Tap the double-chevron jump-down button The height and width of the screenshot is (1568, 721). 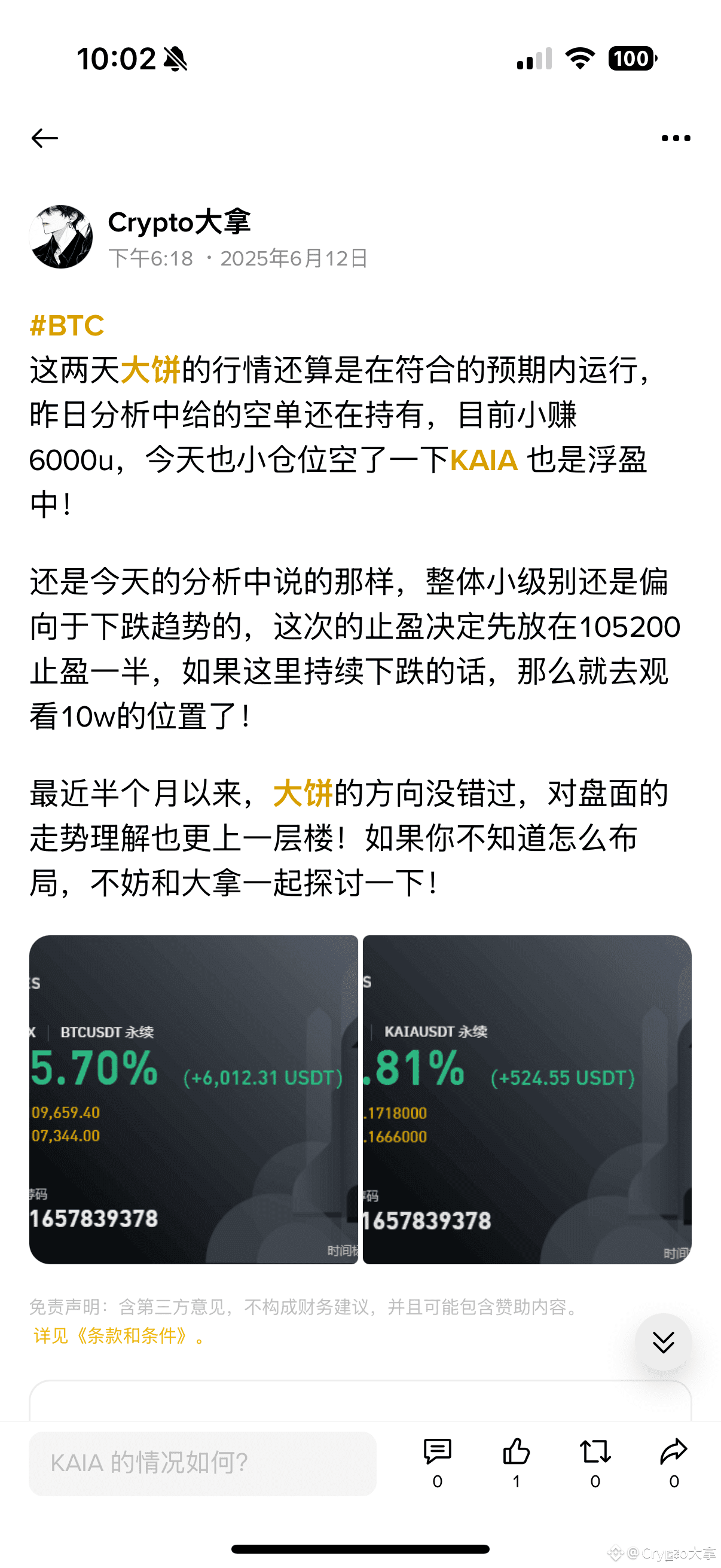(663, 1341)
